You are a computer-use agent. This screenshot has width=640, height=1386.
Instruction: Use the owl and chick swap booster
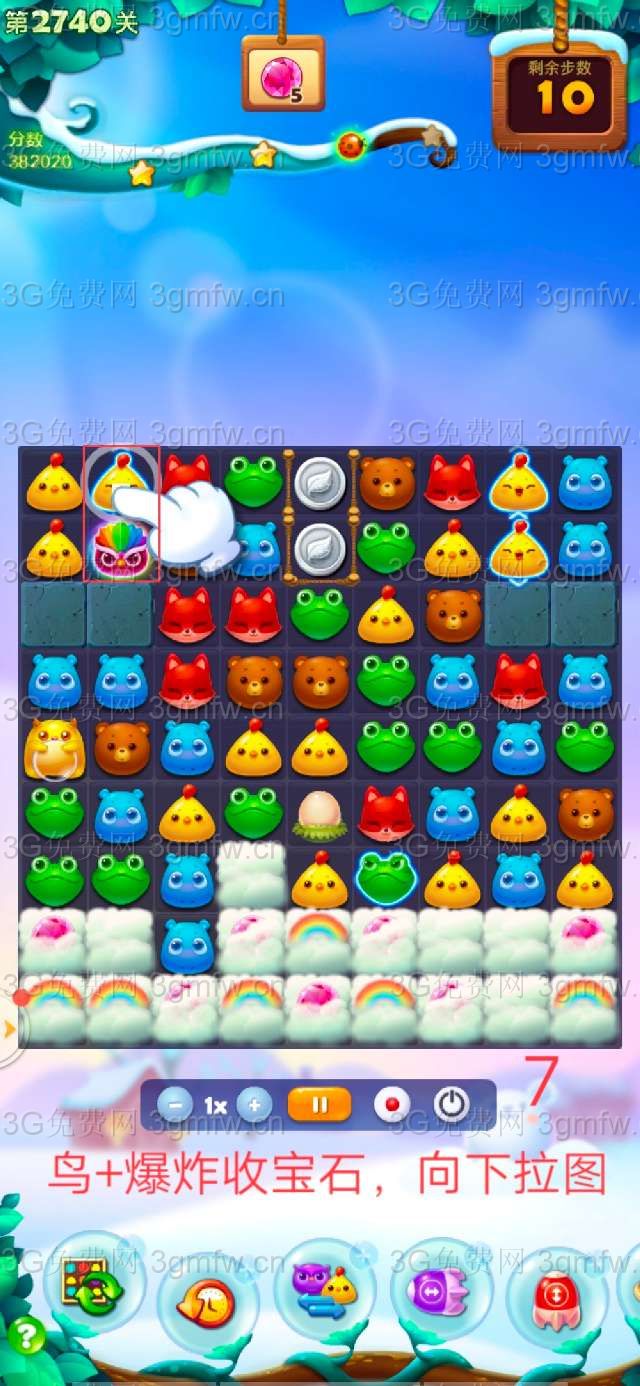[324, 1288]
